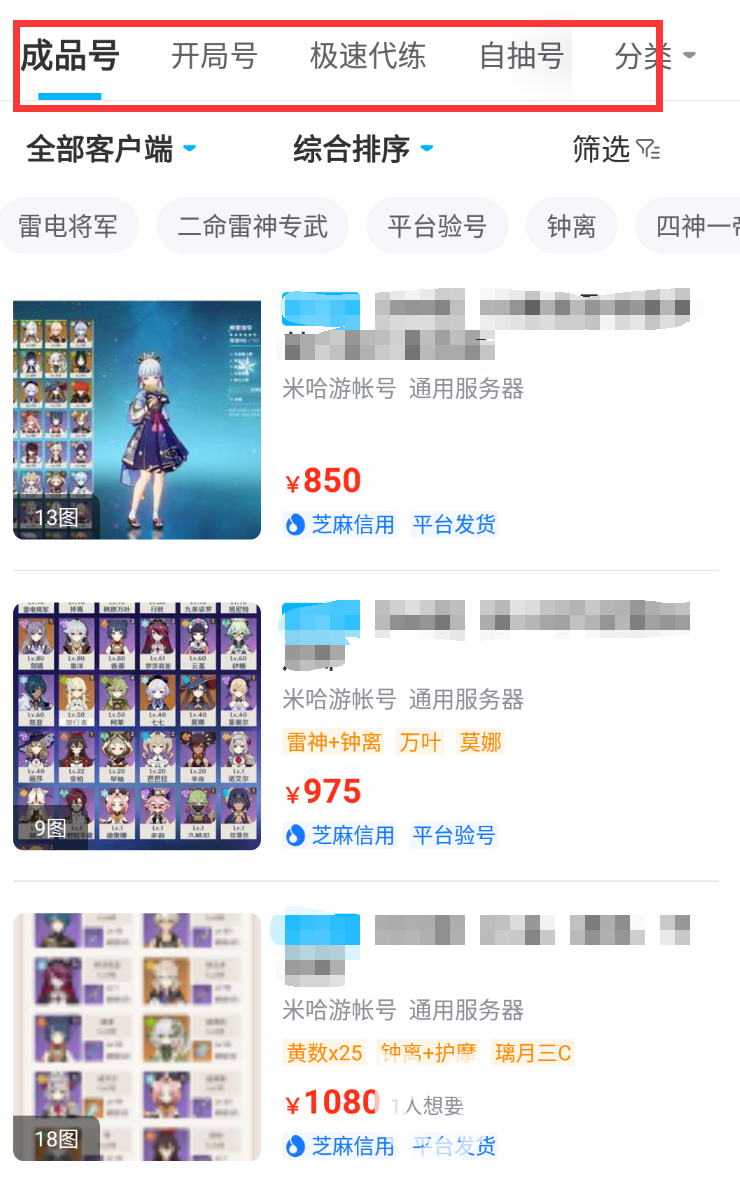Open the listing priced ¥1080
The height and width of the screenshot is (1187, 740).
366,1037
